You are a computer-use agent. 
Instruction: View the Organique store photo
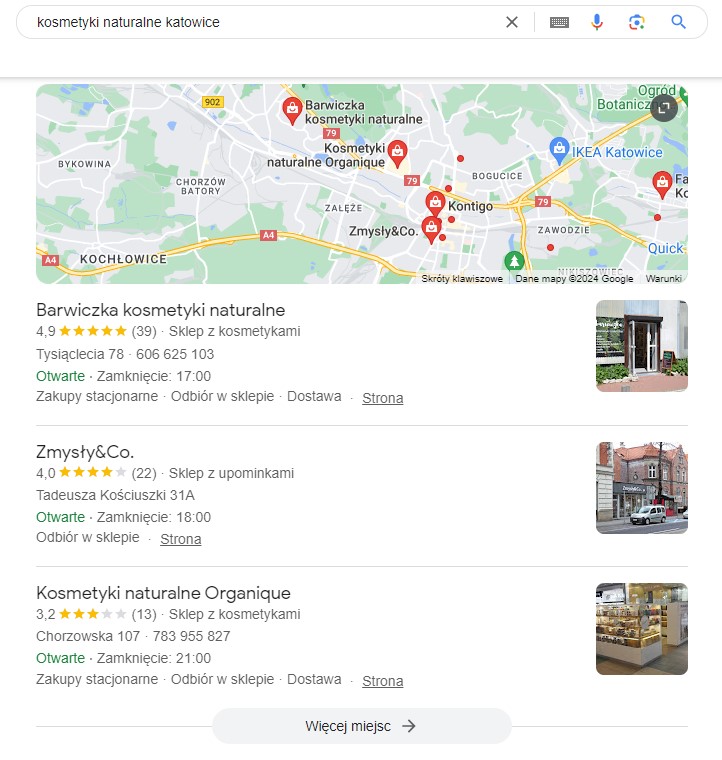[641, 629]
